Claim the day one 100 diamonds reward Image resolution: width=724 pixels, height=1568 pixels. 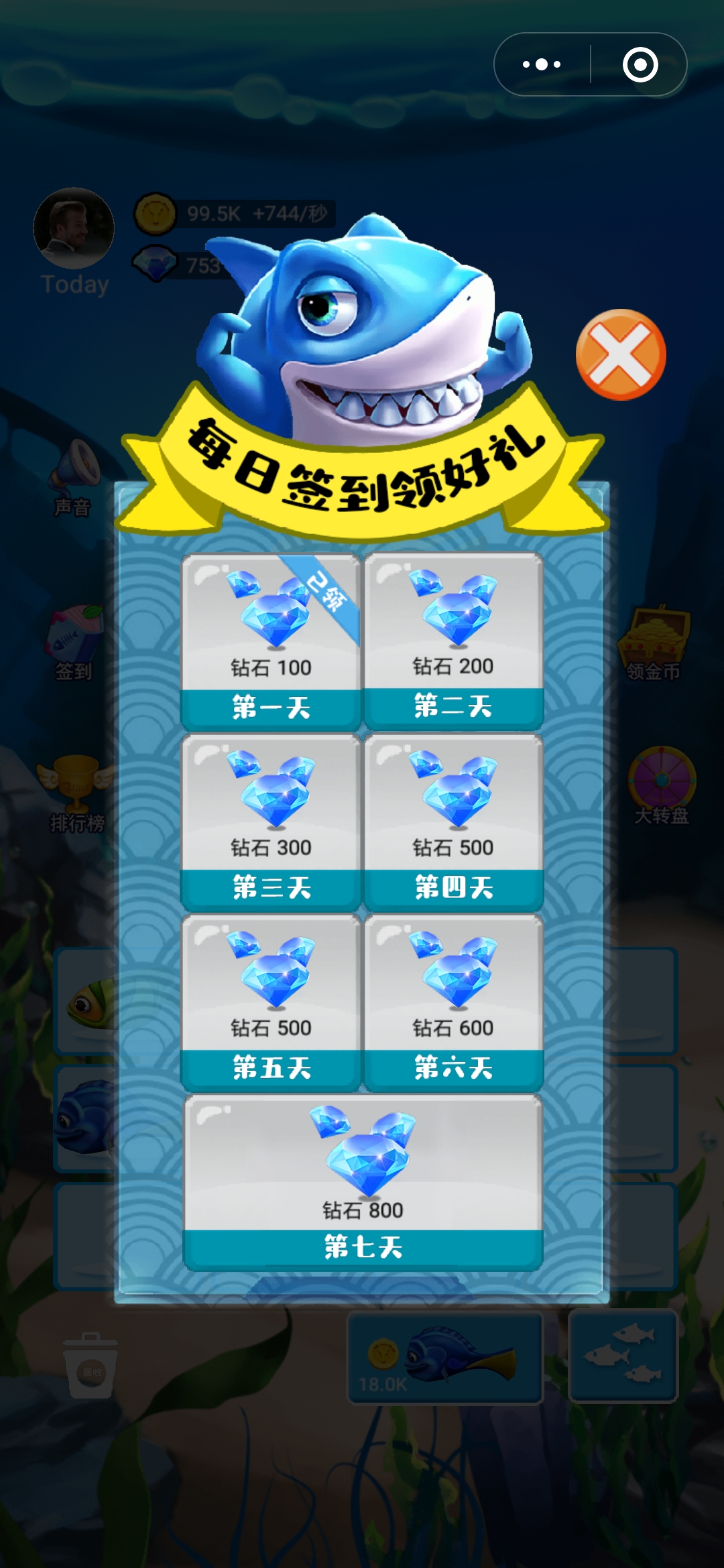[271, 641]
